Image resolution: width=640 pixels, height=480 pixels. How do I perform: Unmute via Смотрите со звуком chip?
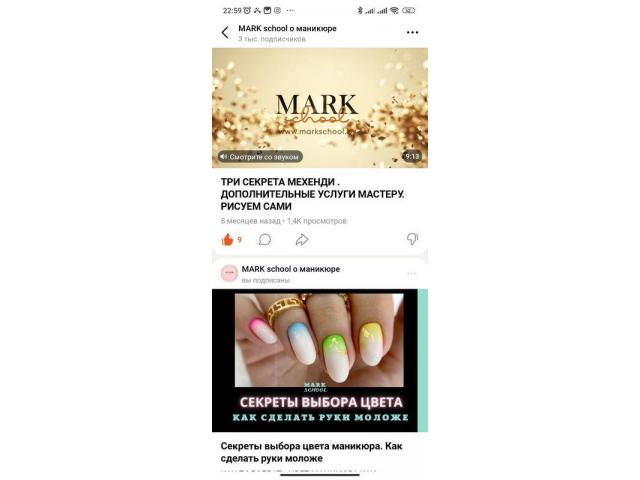tap(260, 157)
